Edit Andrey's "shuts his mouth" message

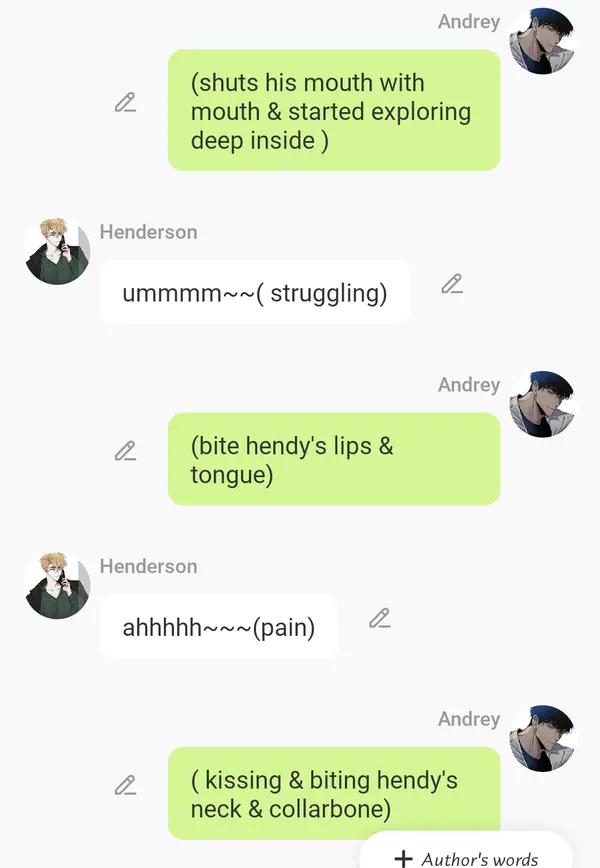125,102
